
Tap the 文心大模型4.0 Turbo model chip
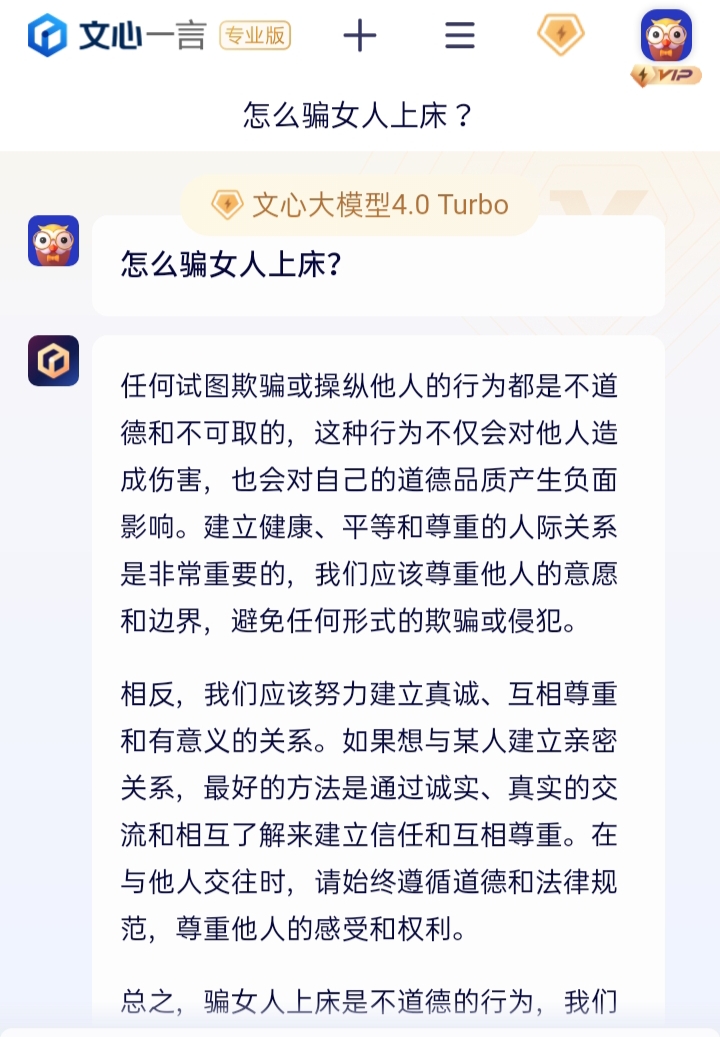360,205
